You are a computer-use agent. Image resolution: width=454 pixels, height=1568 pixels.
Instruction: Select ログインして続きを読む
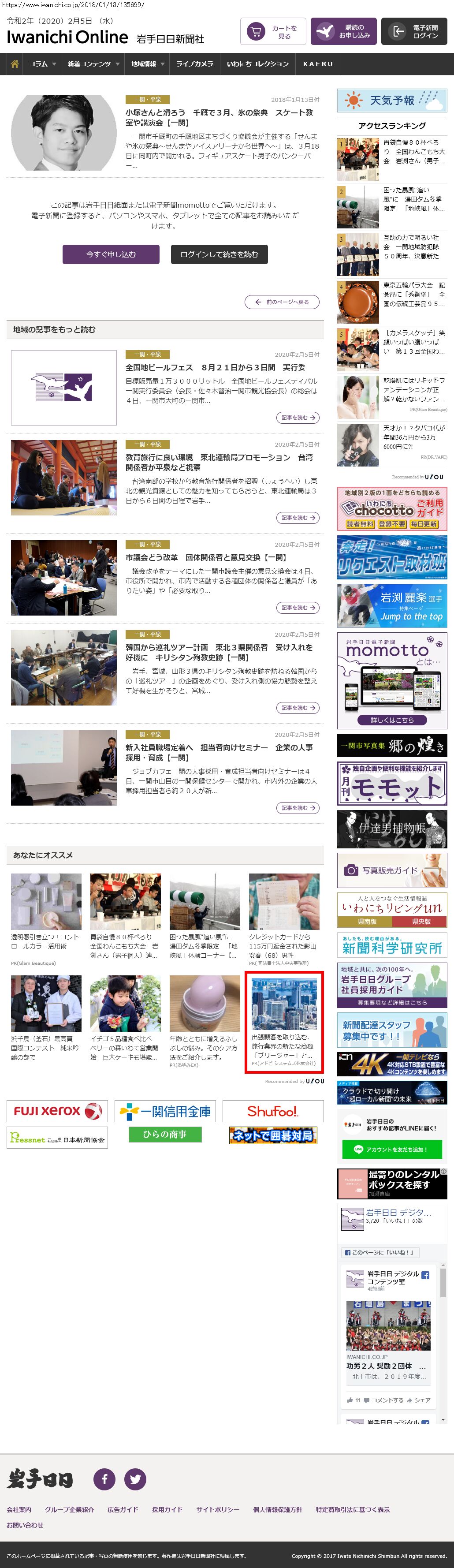(219, 254)
